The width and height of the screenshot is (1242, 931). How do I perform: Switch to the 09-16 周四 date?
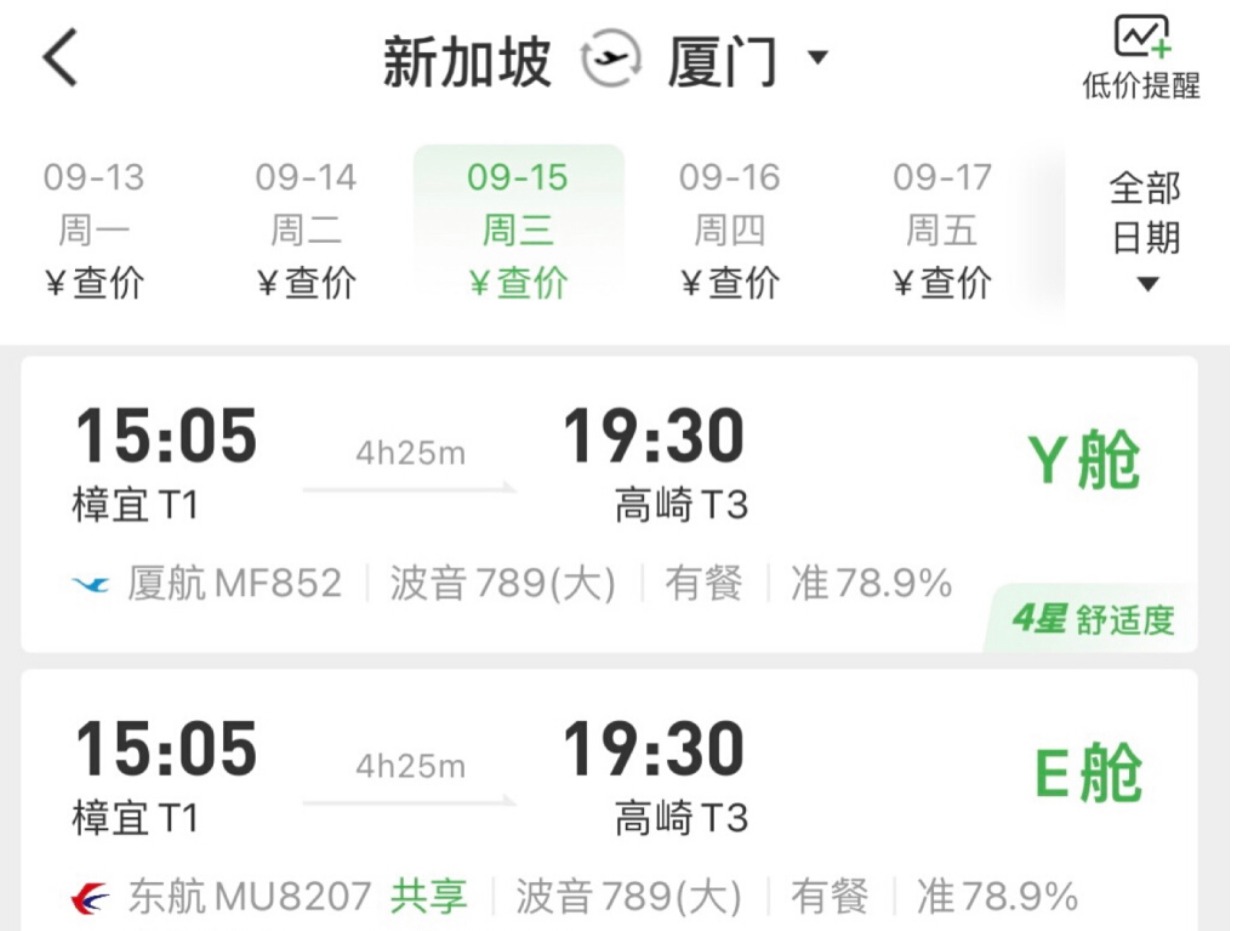click(729, 230)
